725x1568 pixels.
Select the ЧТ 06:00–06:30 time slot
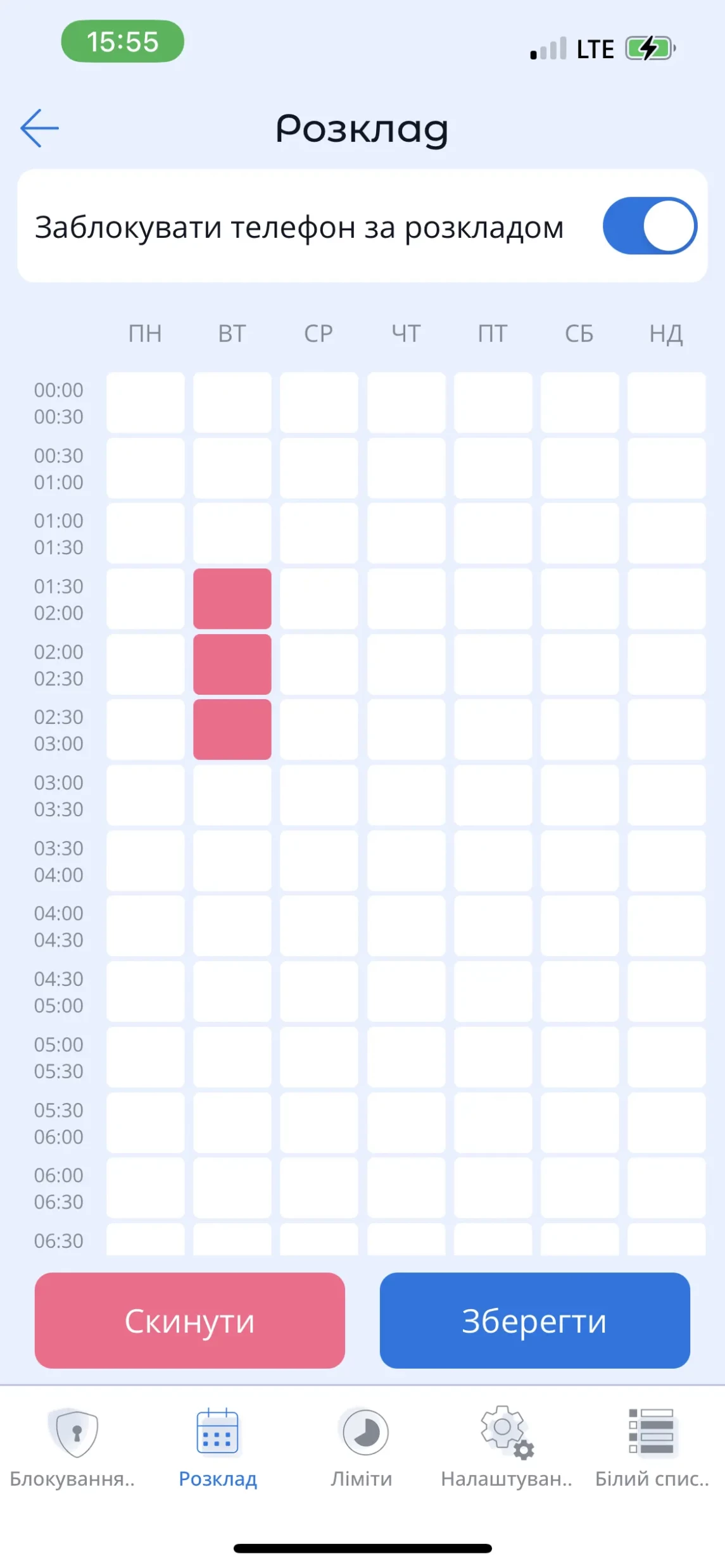406,1188
